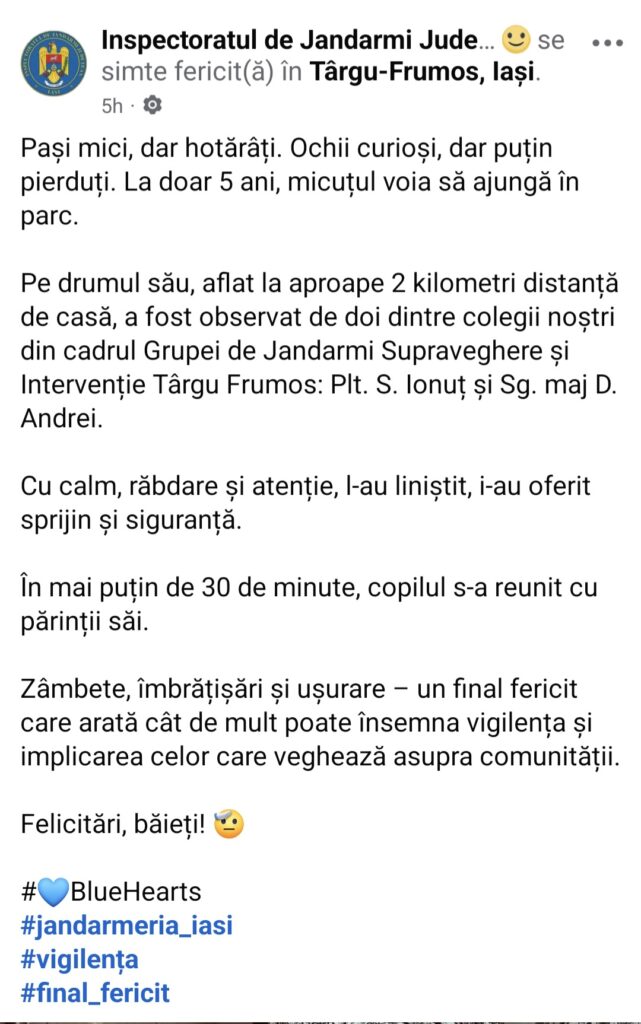
Task: Open the post's three-dot overflow menu
Action: 608,43
